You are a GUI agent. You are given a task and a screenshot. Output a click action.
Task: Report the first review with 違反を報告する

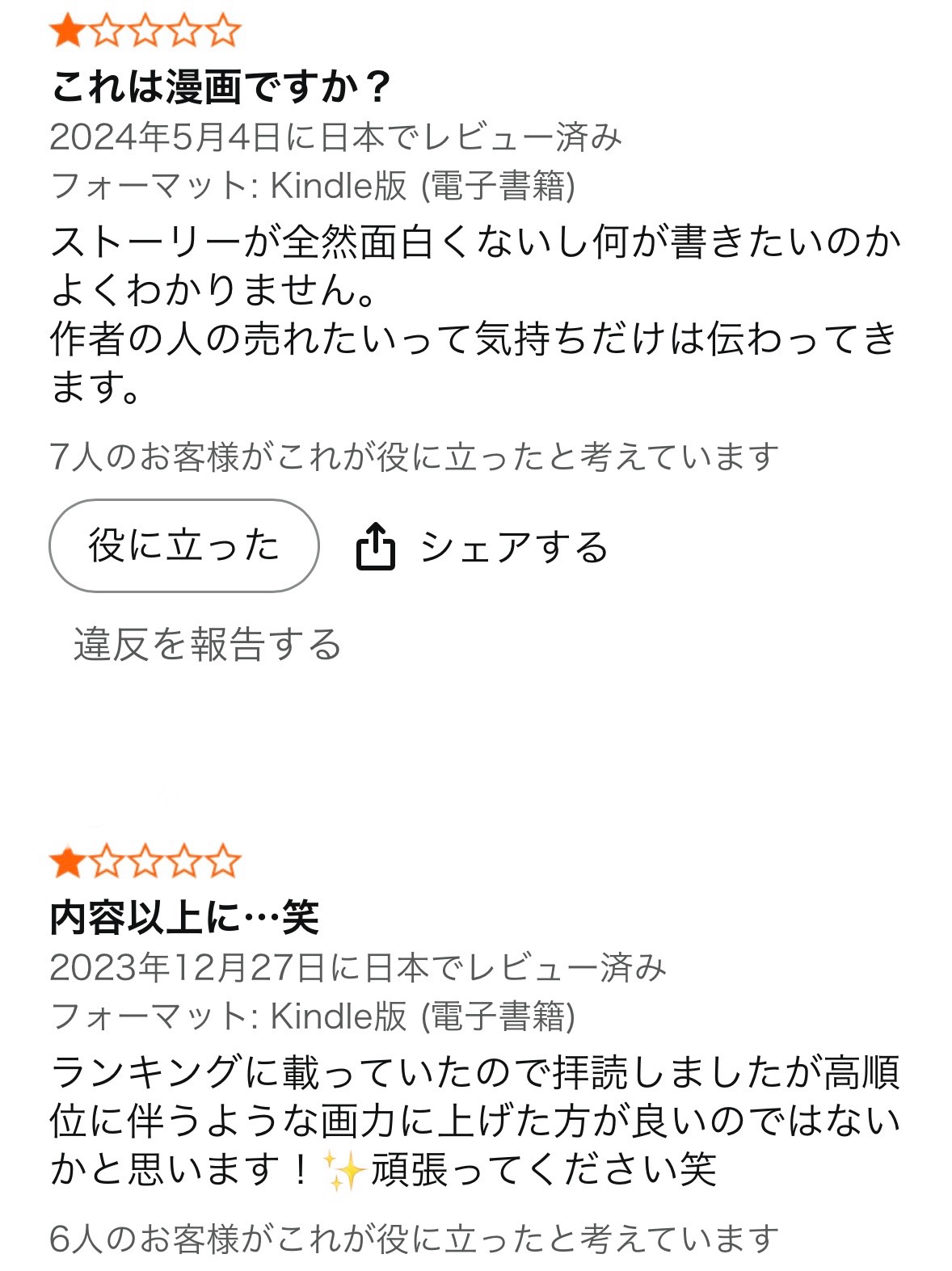pyautogui.click(x=207, y=644)
